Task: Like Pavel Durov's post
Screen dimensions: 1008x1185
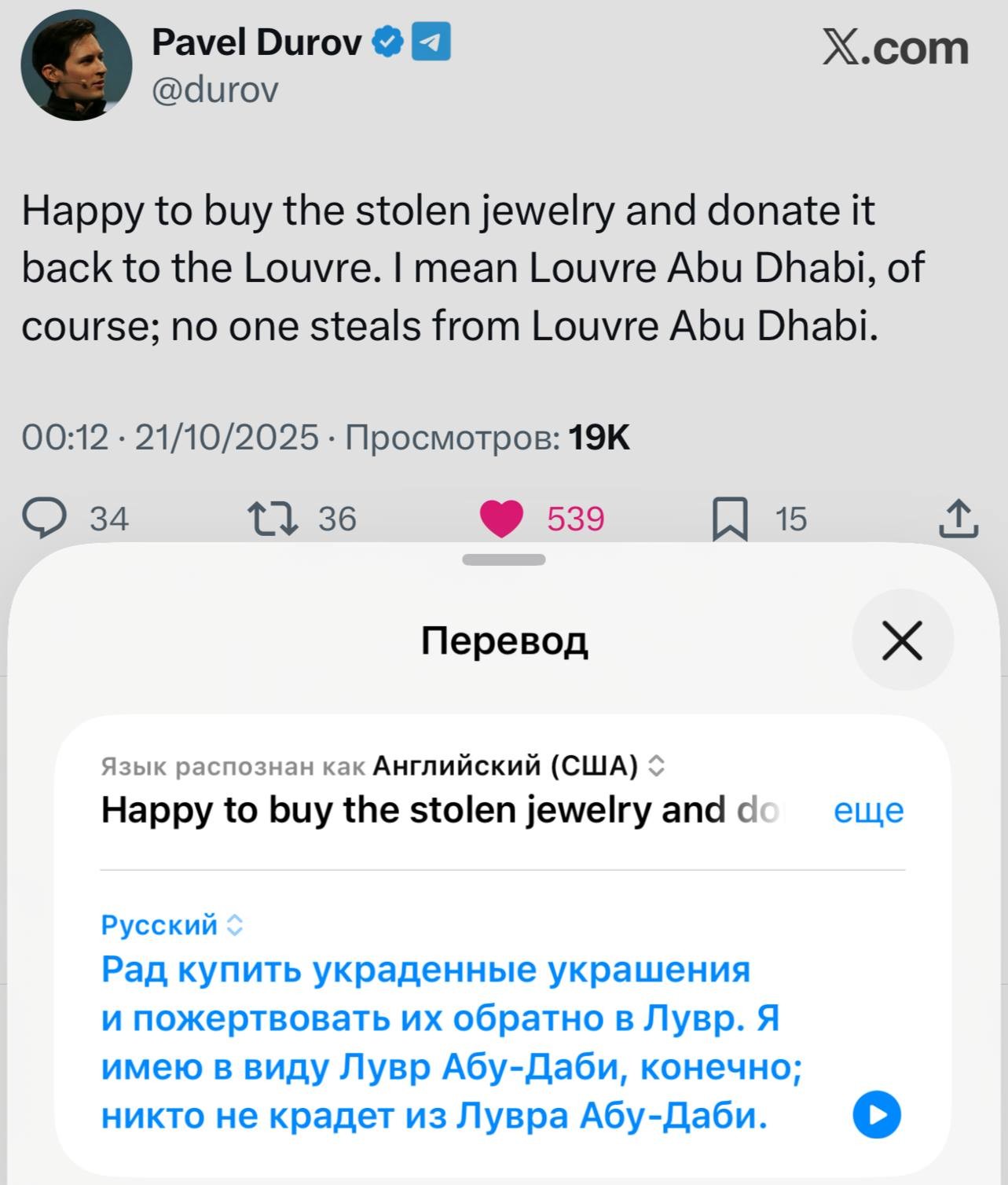Action: [501, 519]
